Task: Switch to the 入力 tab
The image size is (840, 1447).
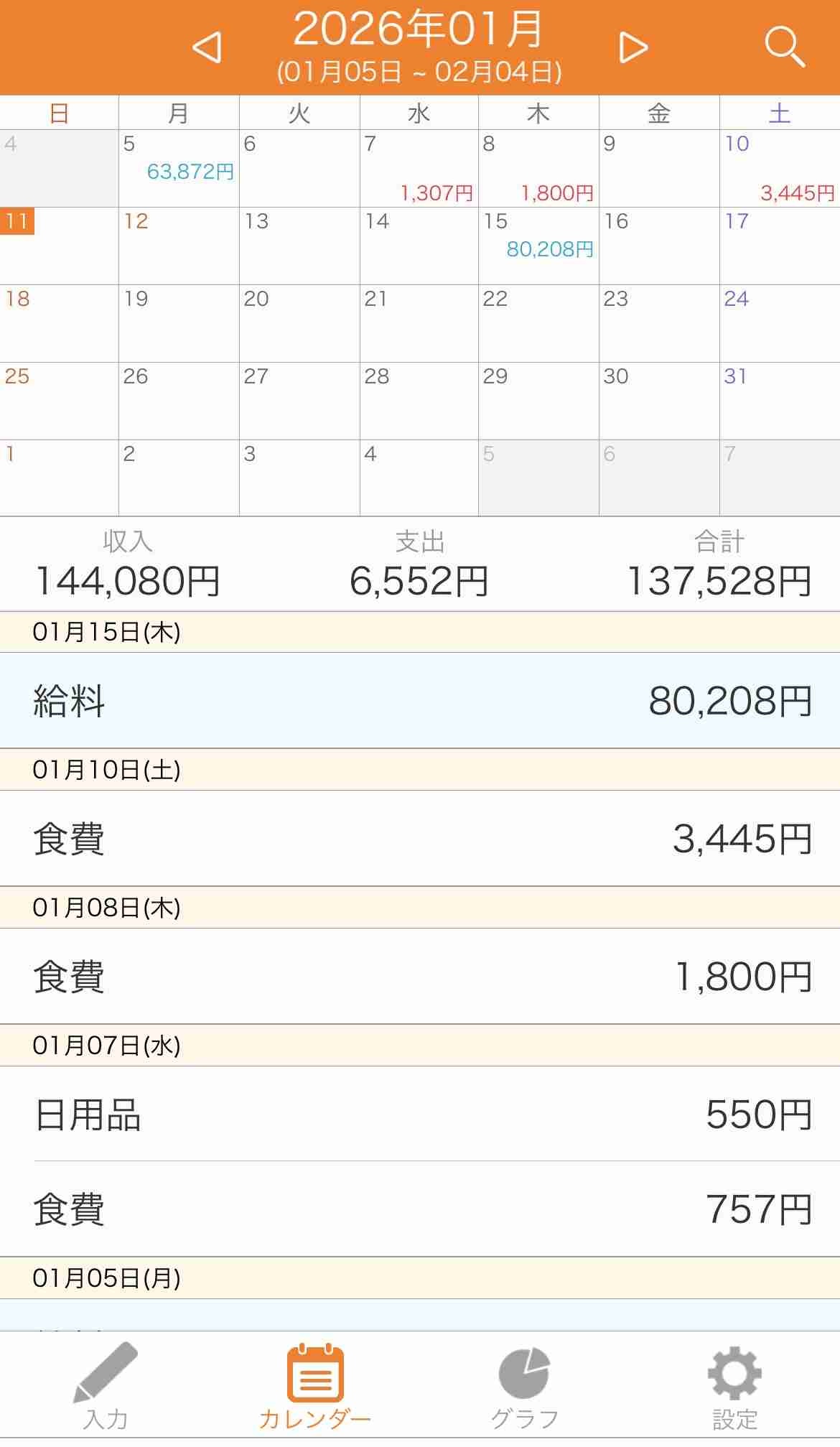Action: 106,1387
